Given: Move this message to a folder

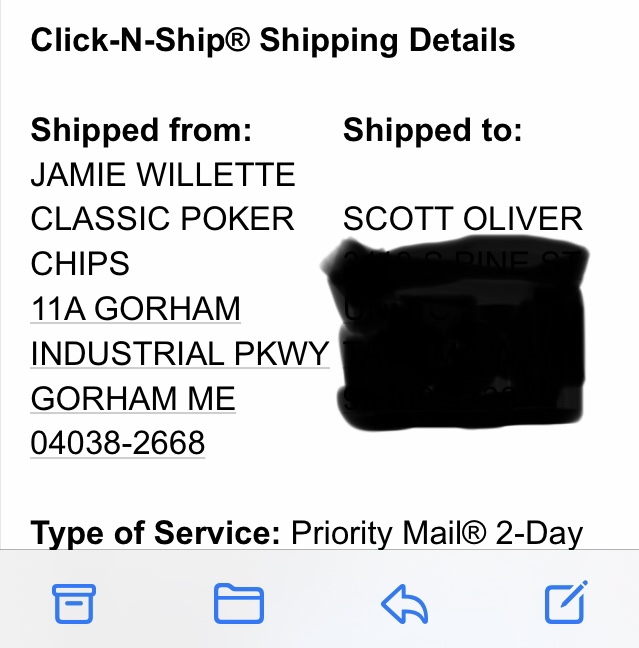Looking at the screenshot, I should [x=239, y=603].
